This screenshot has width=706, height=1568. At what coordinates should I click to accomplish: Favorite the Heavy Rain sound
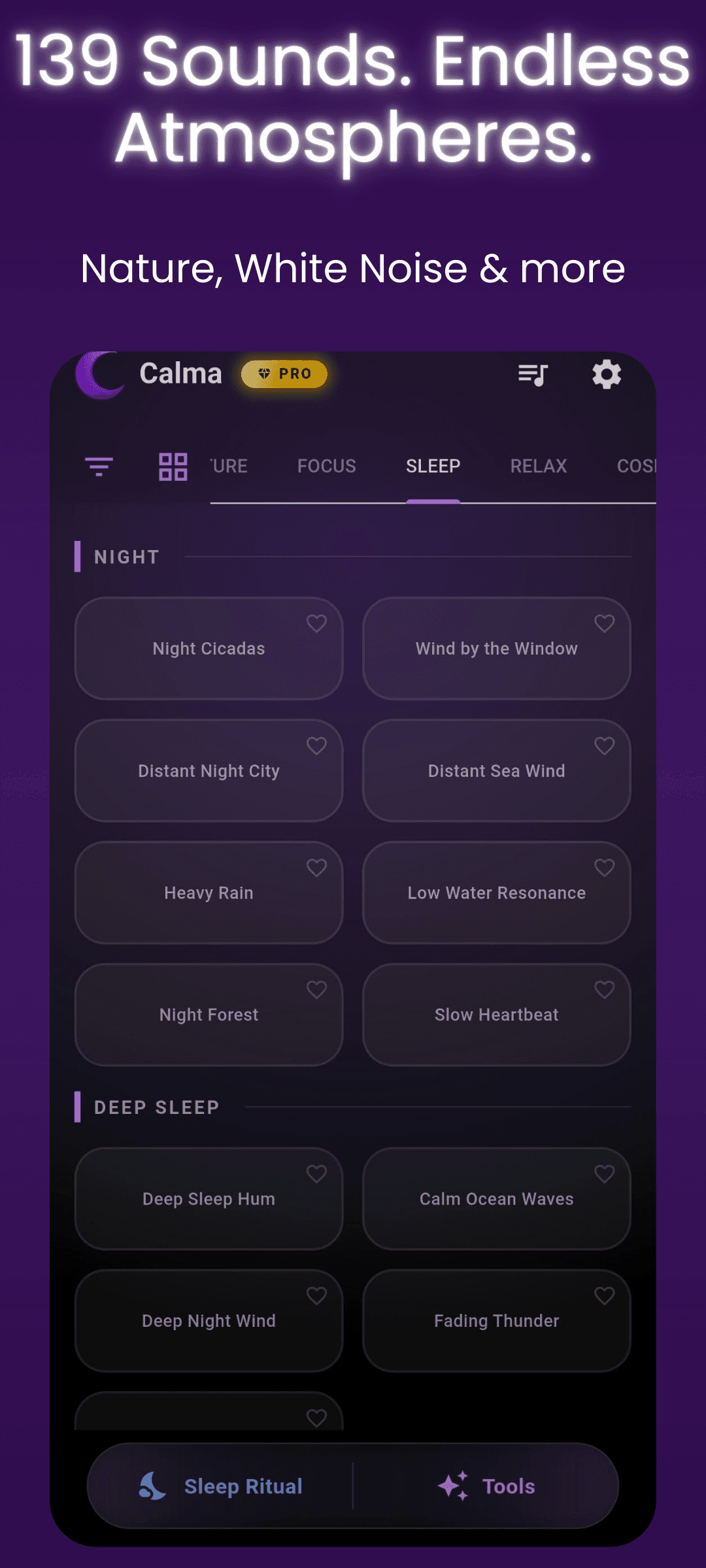317,868
